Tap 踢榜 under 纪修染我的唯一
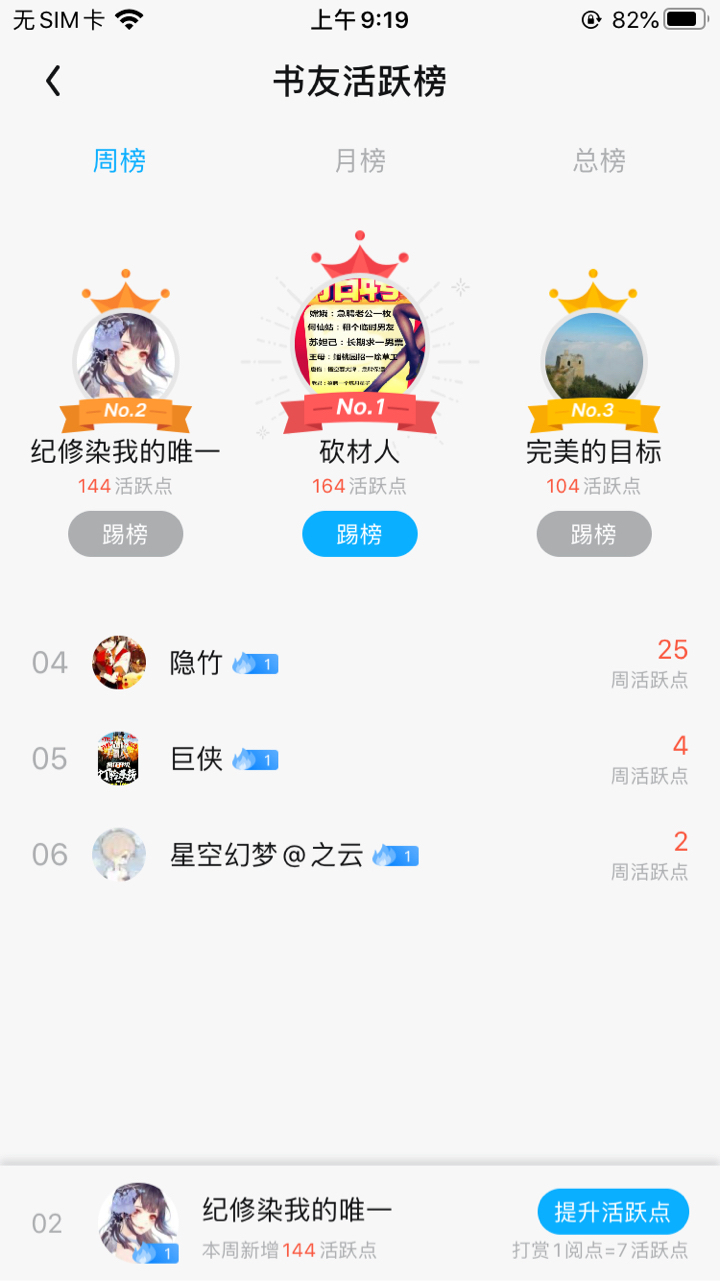The height and width of the screenshot is (1281, 720). tap(126, 534)
